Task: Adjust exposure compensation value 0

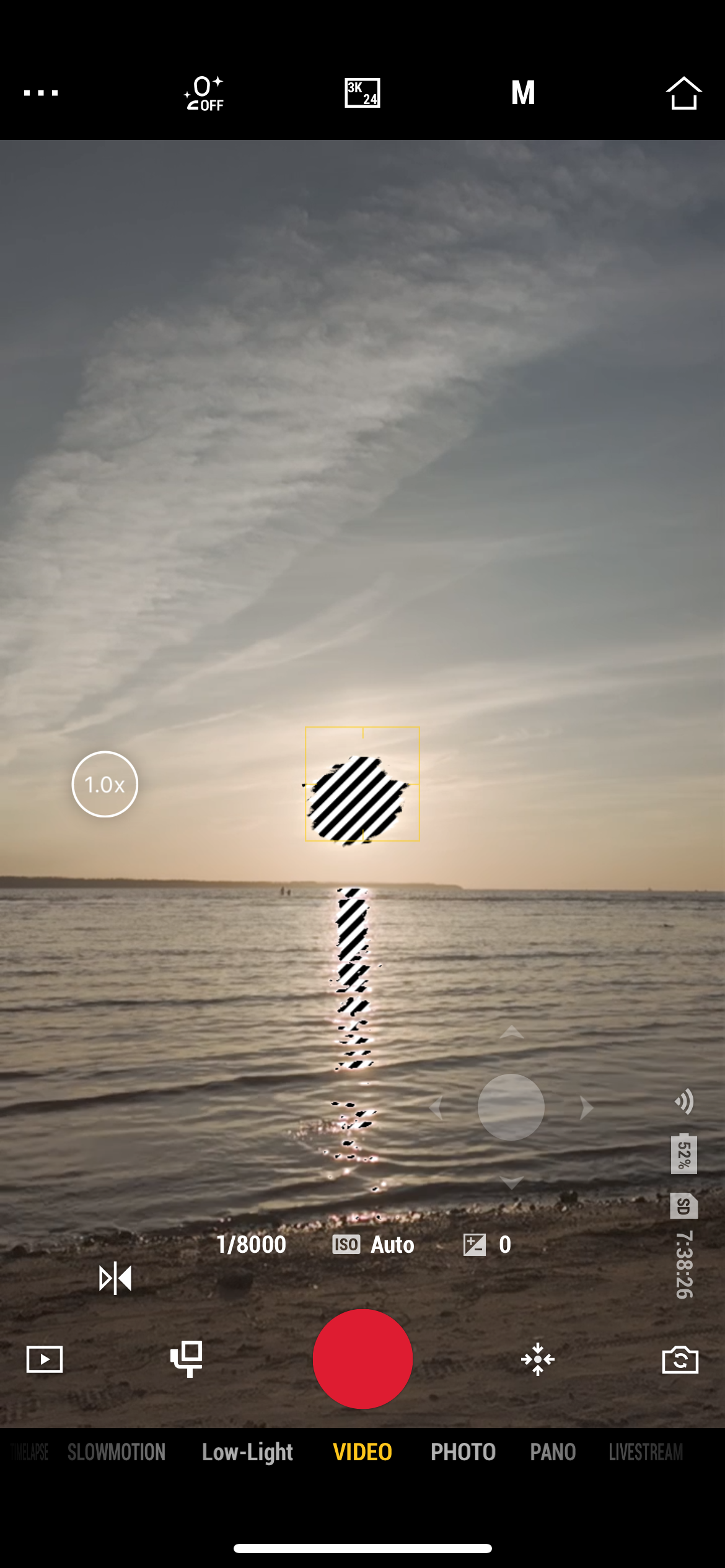Action: pyautogui.click(x=488, y=1245)
